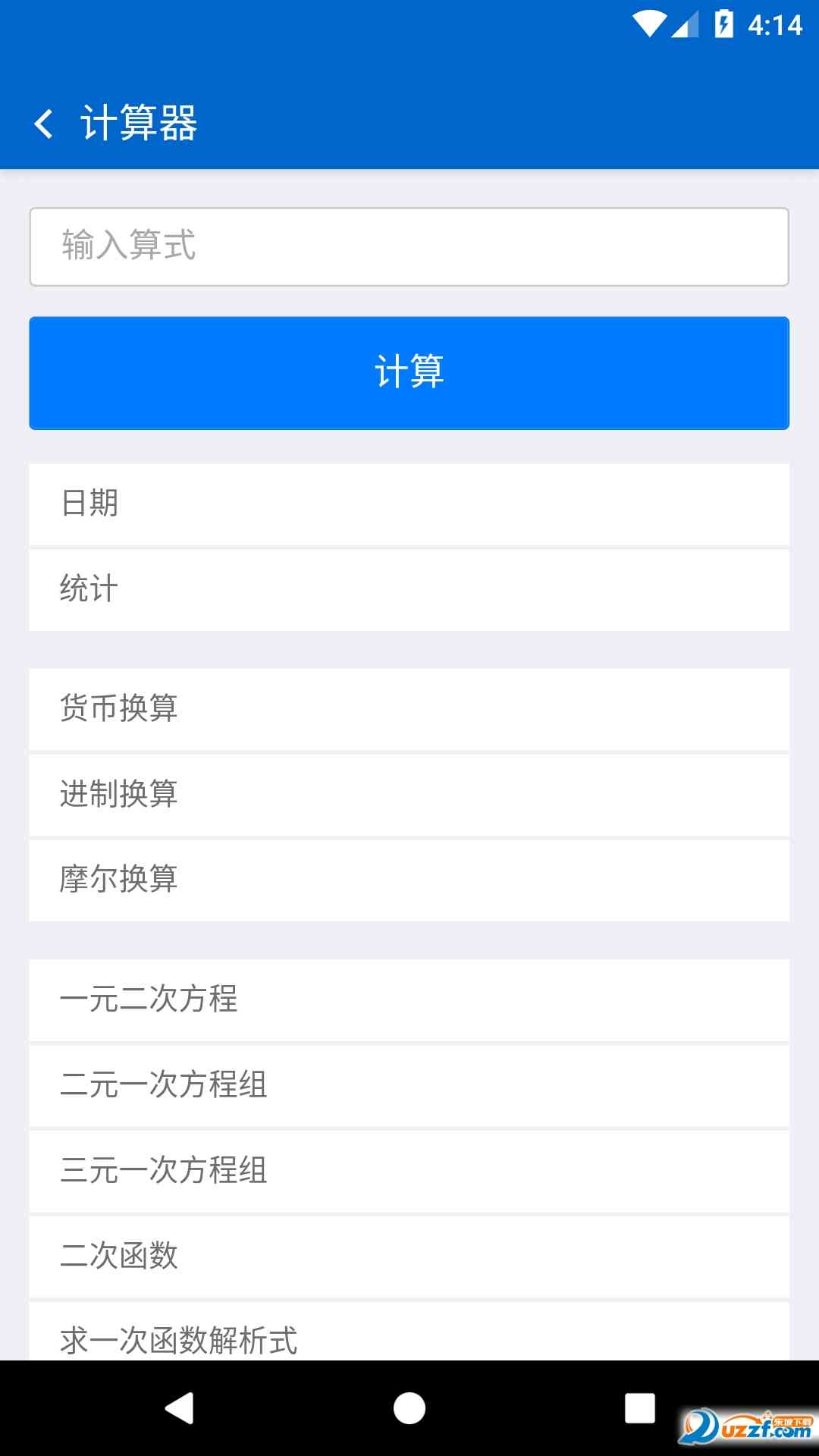Focus the 输入算式 input field
The width and height of the screenshot is (819, 1456).
[x=409, y=246]
